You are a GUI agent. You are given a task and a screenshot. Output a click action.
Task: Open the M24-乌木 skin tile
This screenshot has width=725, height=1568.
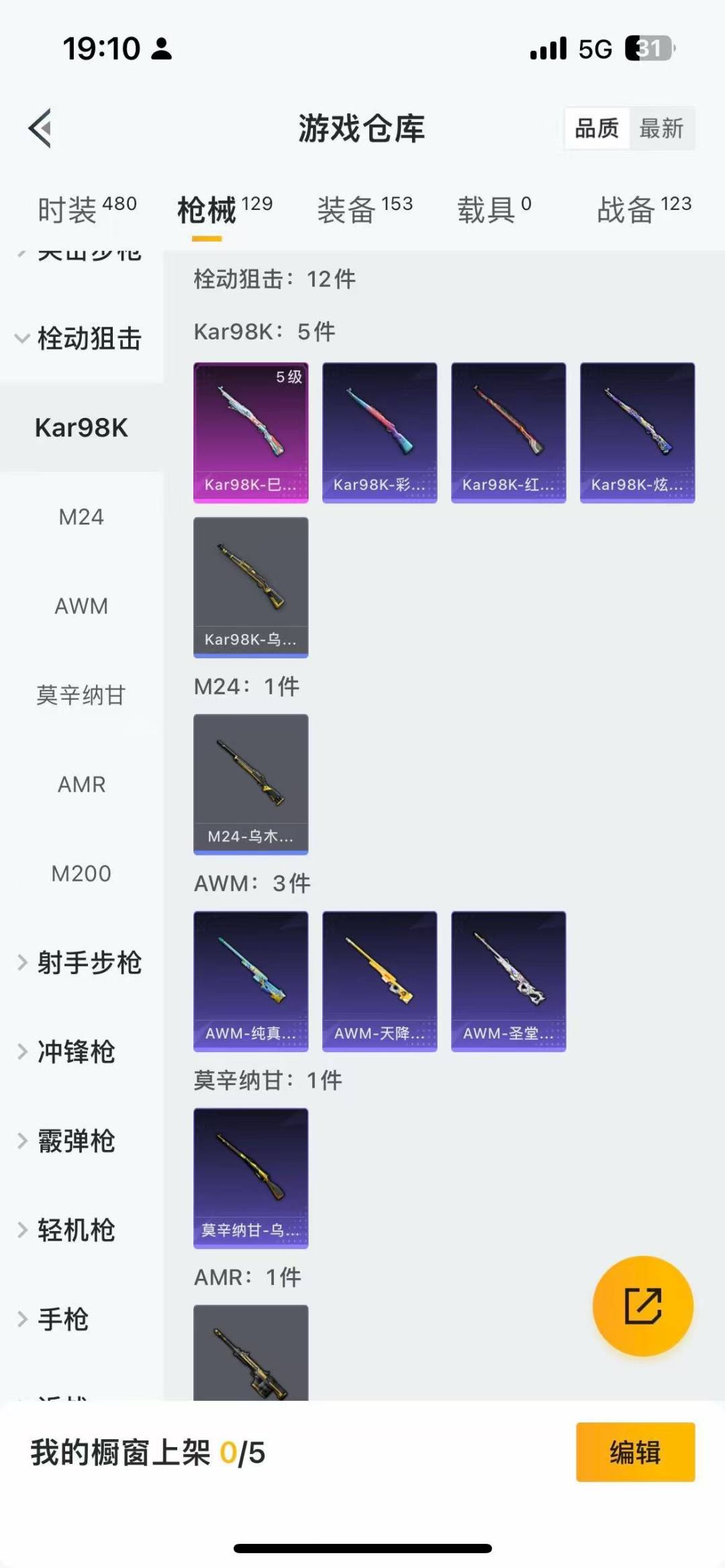pyautogui.click(x=250, y=784)
